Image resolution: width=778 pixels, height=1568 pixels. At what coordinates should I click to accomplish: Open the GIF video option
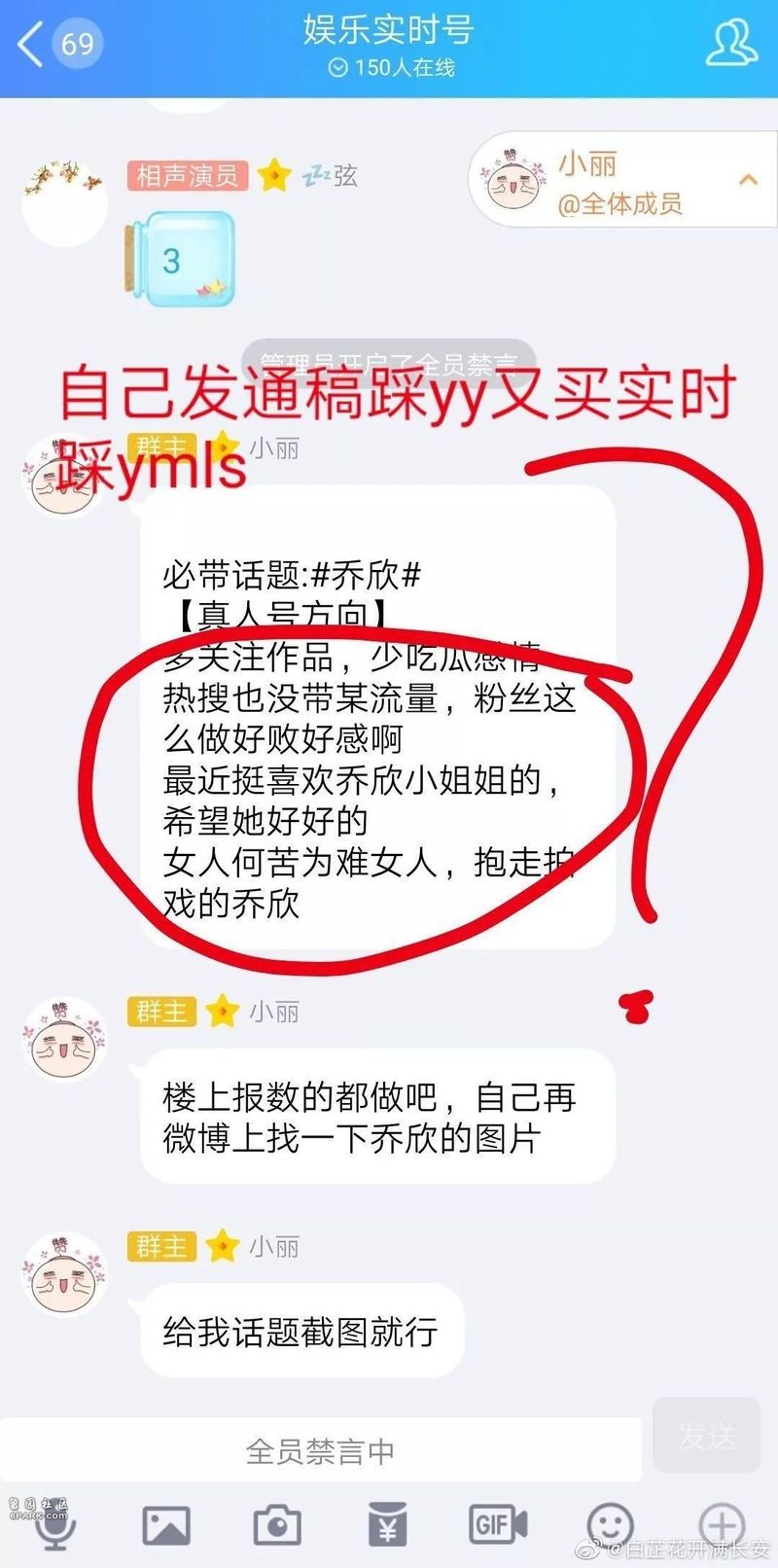[x=498, y=1525]
